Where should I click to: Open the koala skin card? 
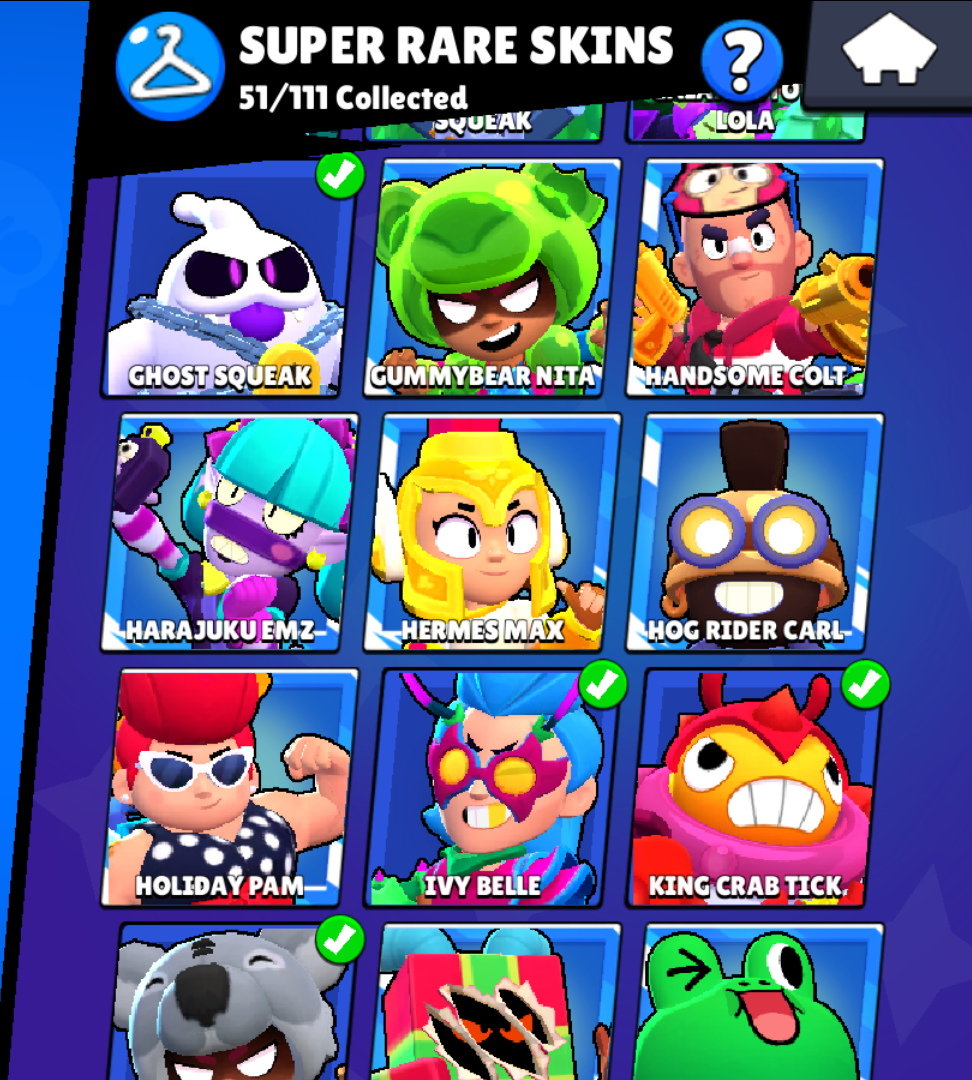pos(228,1005)
